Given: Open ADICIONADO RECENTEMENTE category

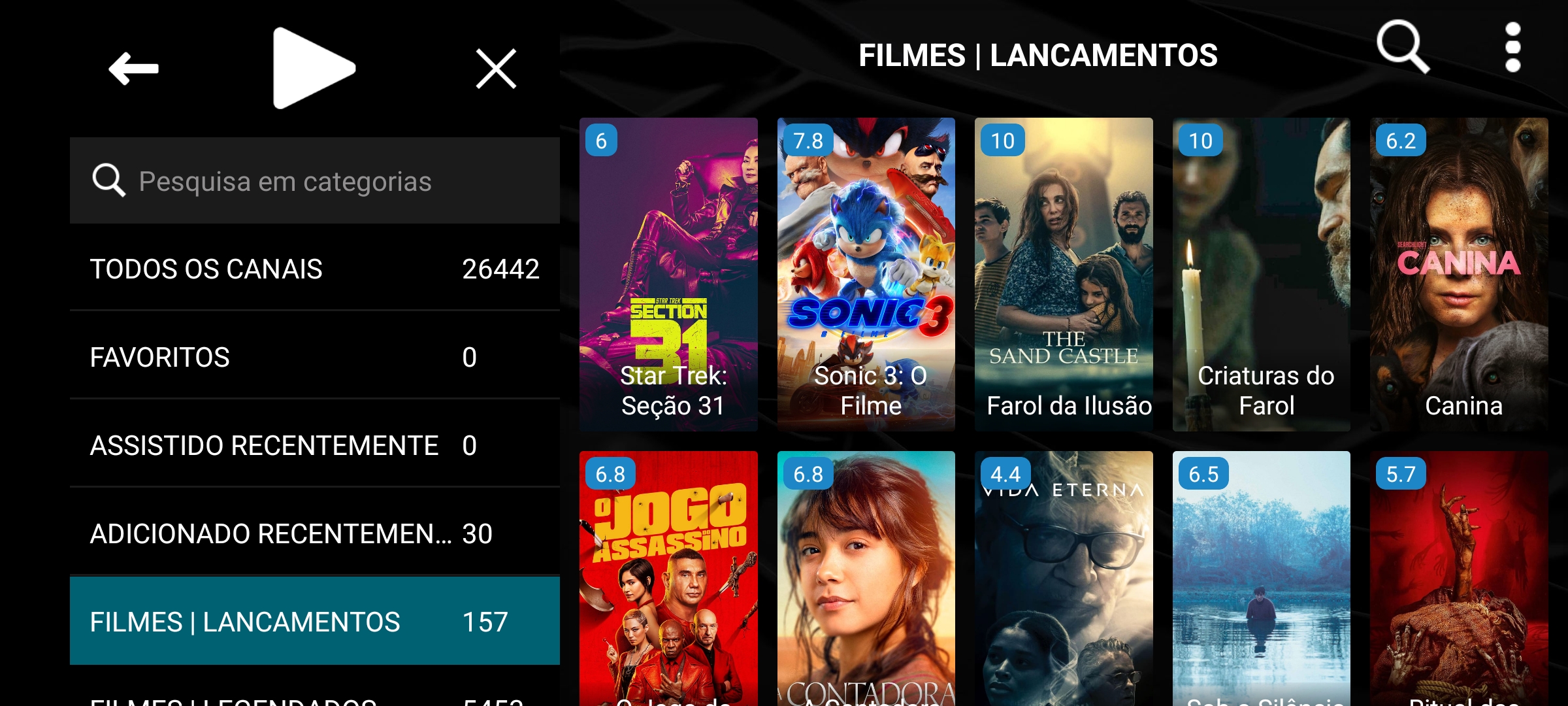Looking at the screenshot, I should (315, 533).
